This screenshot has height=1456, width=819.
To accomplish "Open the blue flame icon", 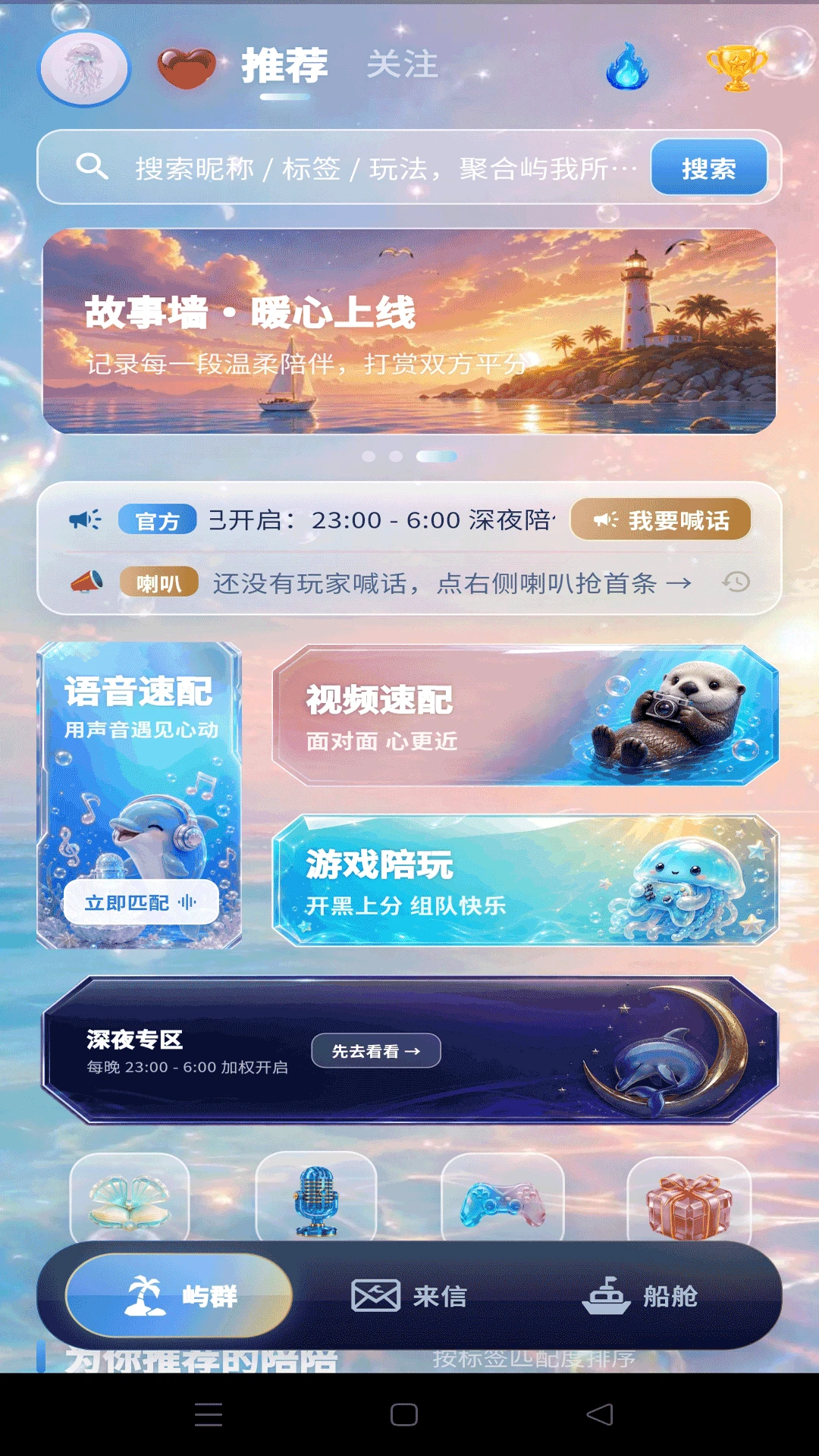I will click(628, 66).
